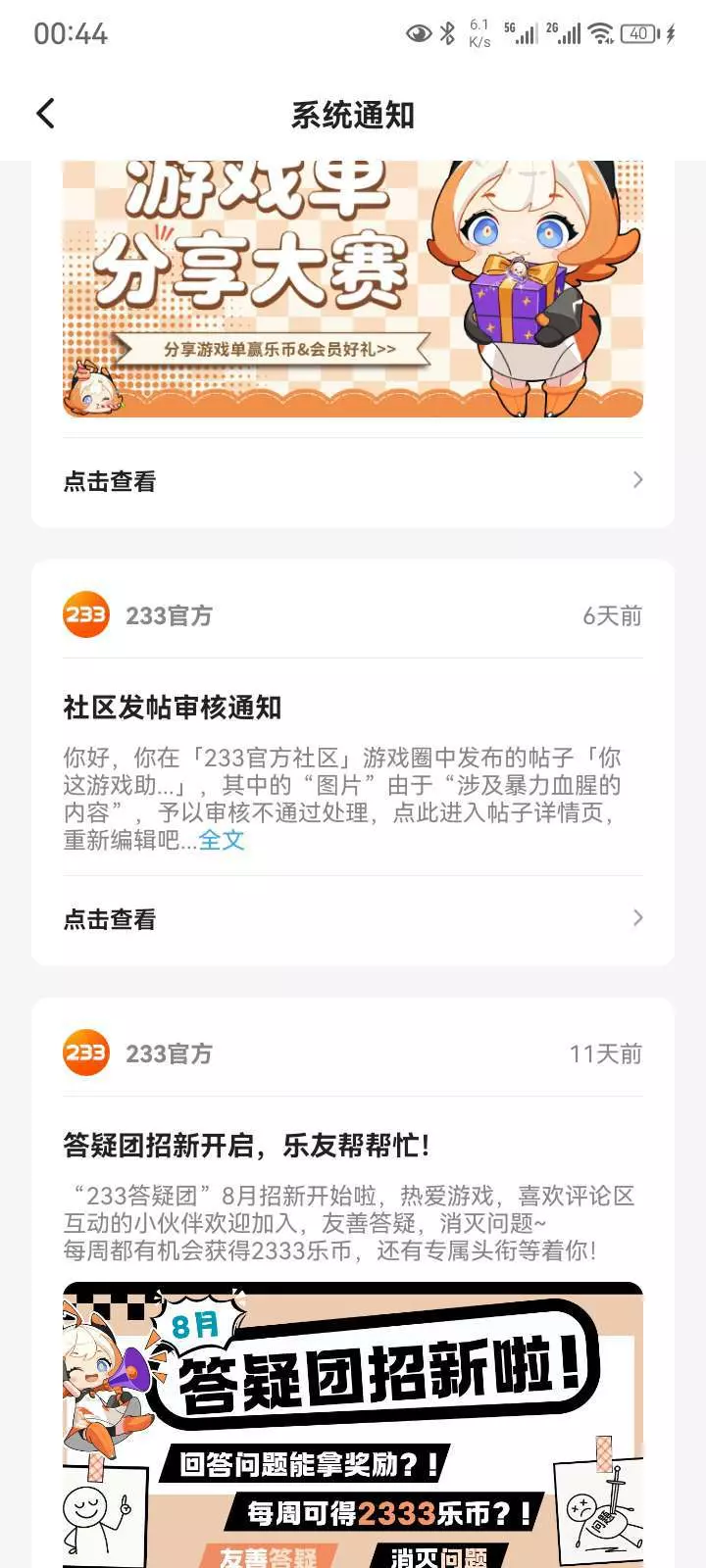Tap 点击查看 under the 分享大赛 banner
The width and height of the screenshot is (706, 1568).
(353, 480)
